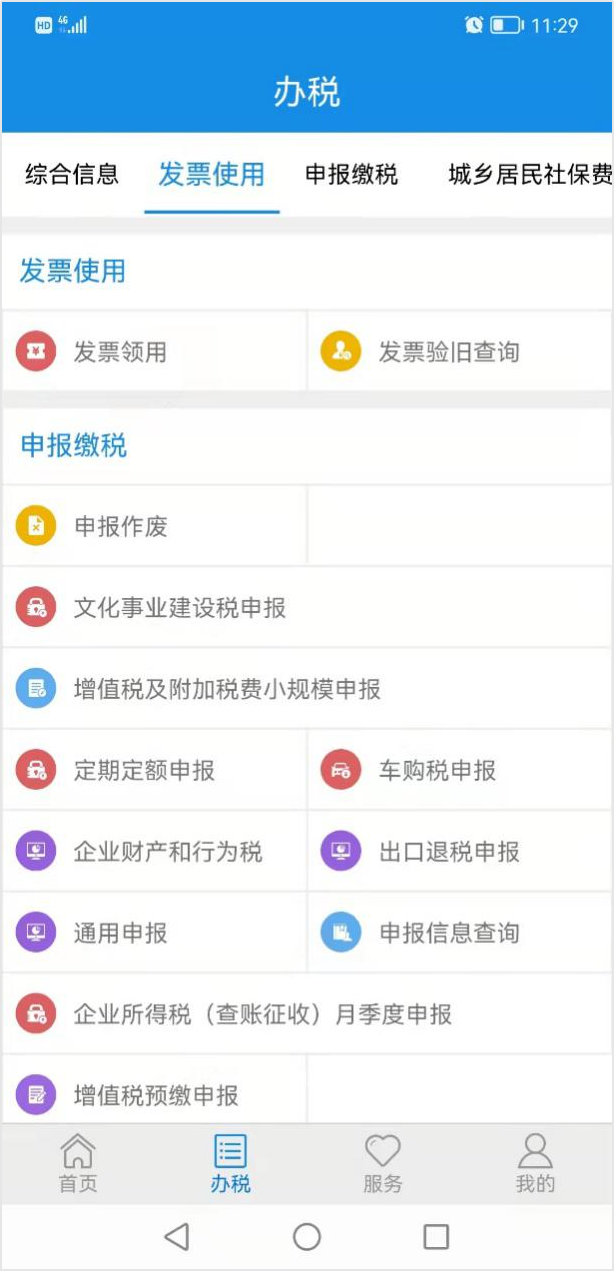Tap 出口退税申报
The width and height of the screenshot is (616, 1272).
449,852
